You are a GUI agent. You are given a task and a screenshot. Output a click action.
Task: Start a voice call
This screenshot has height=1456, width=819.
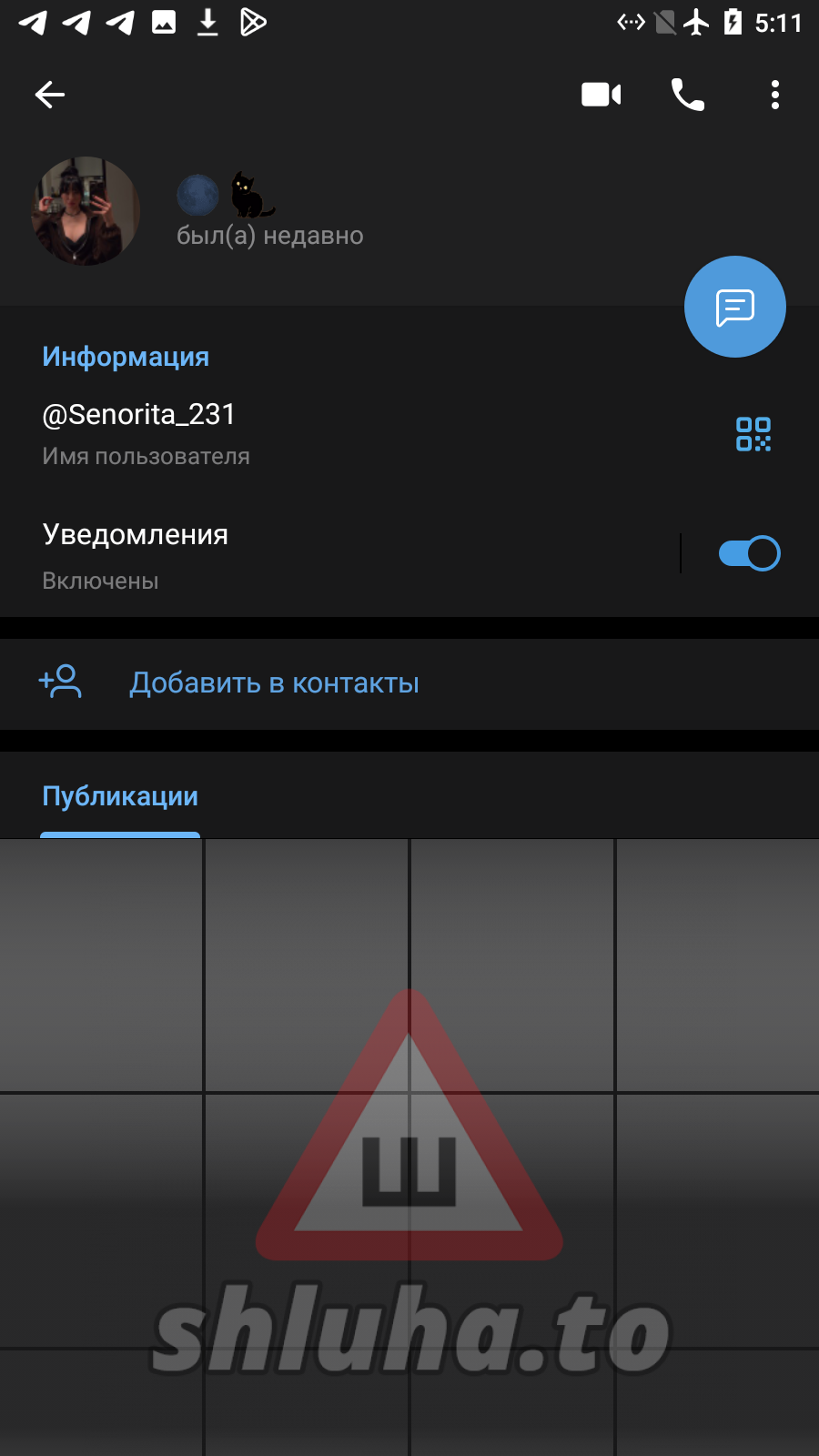tap(688, 95)
